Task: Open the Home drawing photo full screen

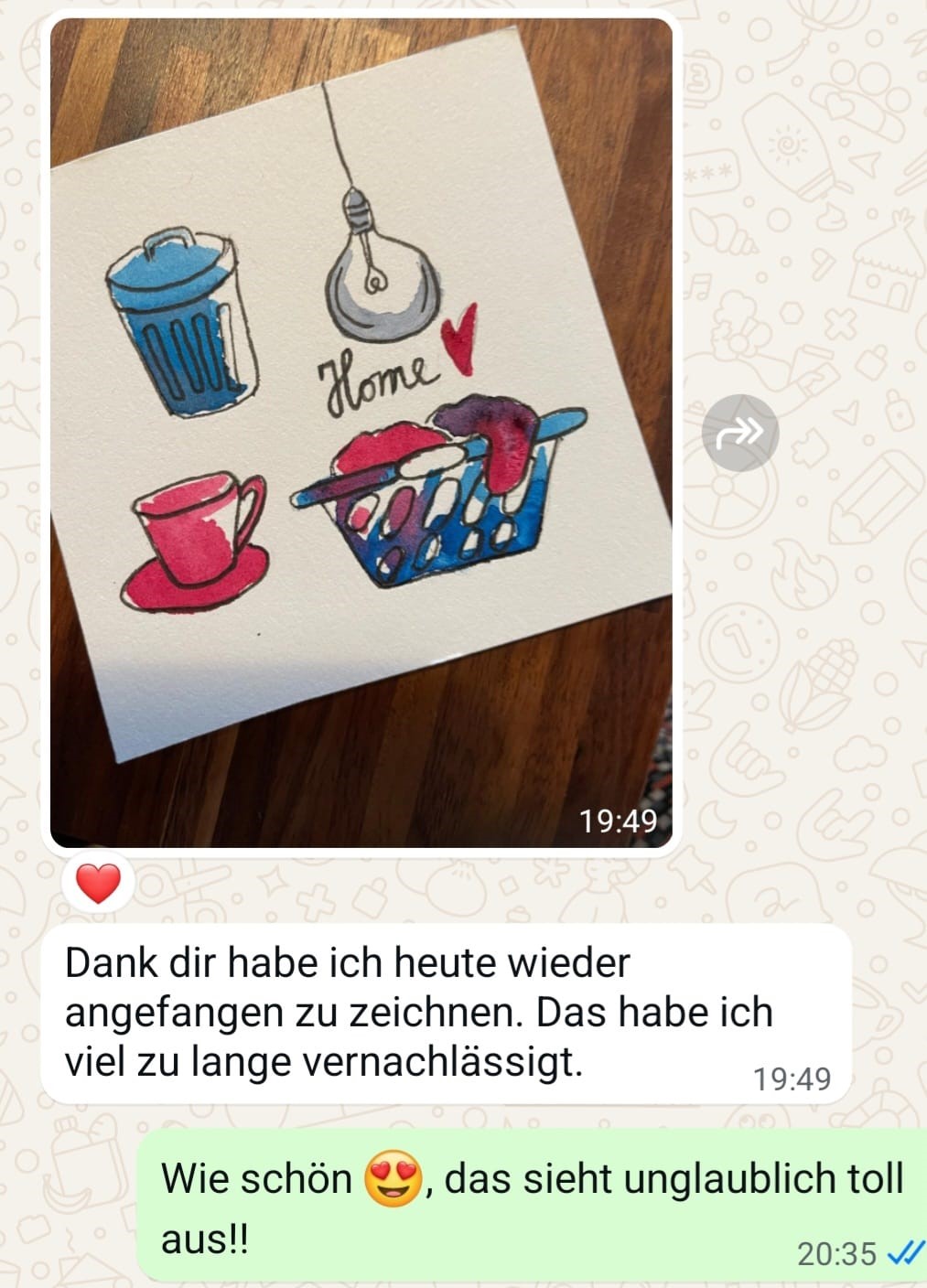Action: [361, 432]
